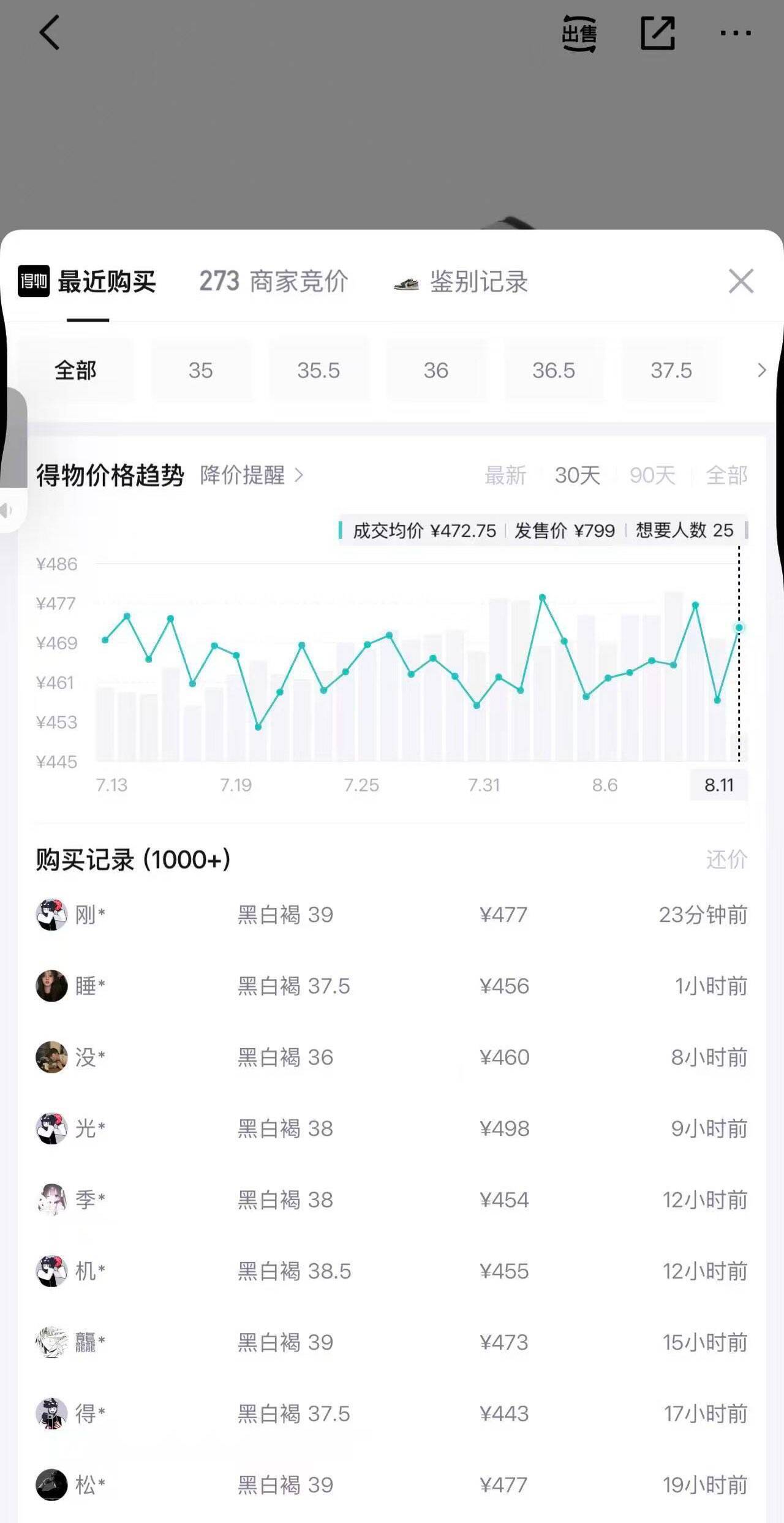Screen dimensions: 784x1523
Task: Expand more sizes with the right chevron
Action: [x=761, y=371]
